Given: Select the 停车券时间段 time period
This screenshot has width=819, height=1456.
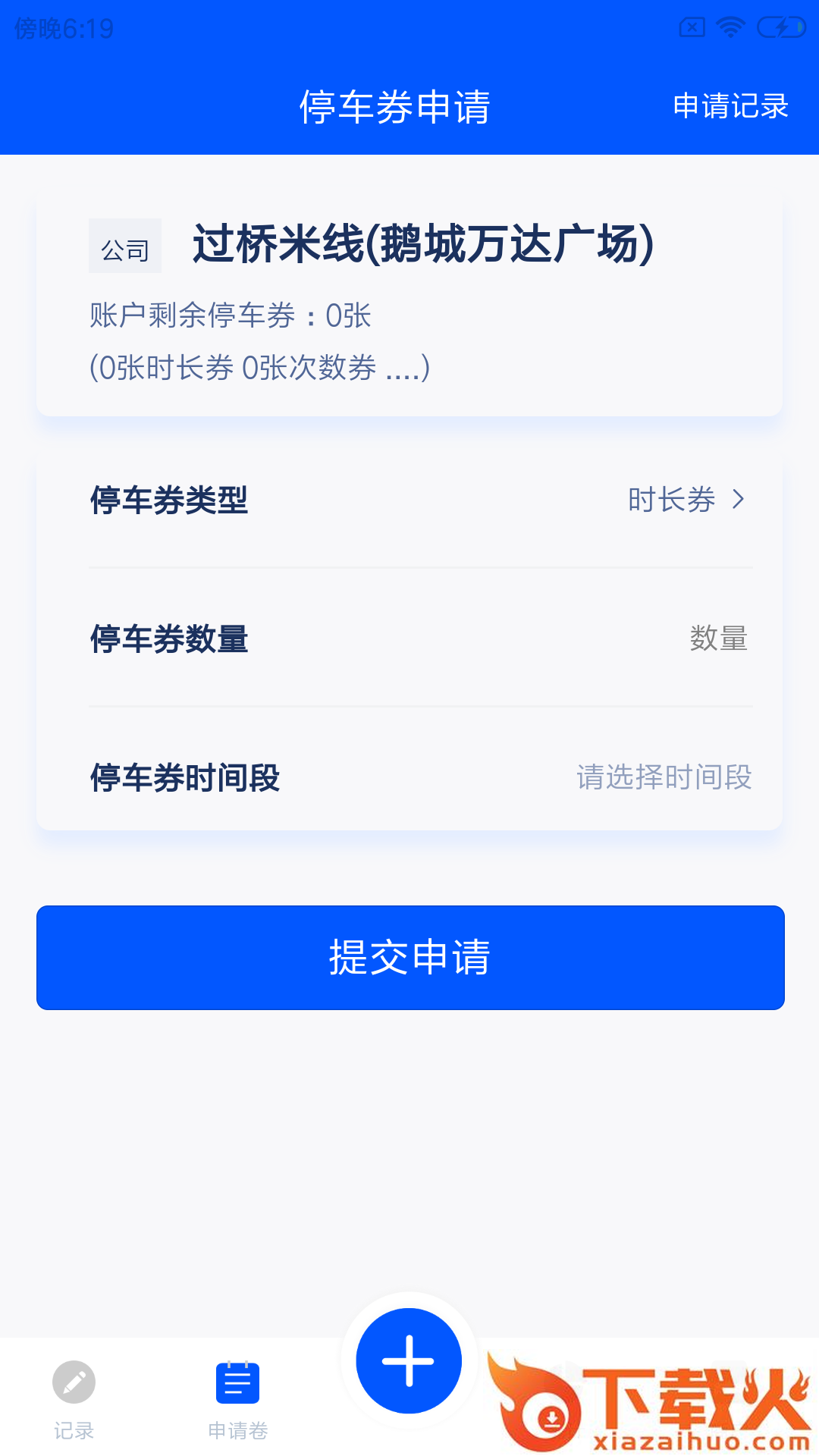Looking at the screenshot, I should [x=664, y=777].
